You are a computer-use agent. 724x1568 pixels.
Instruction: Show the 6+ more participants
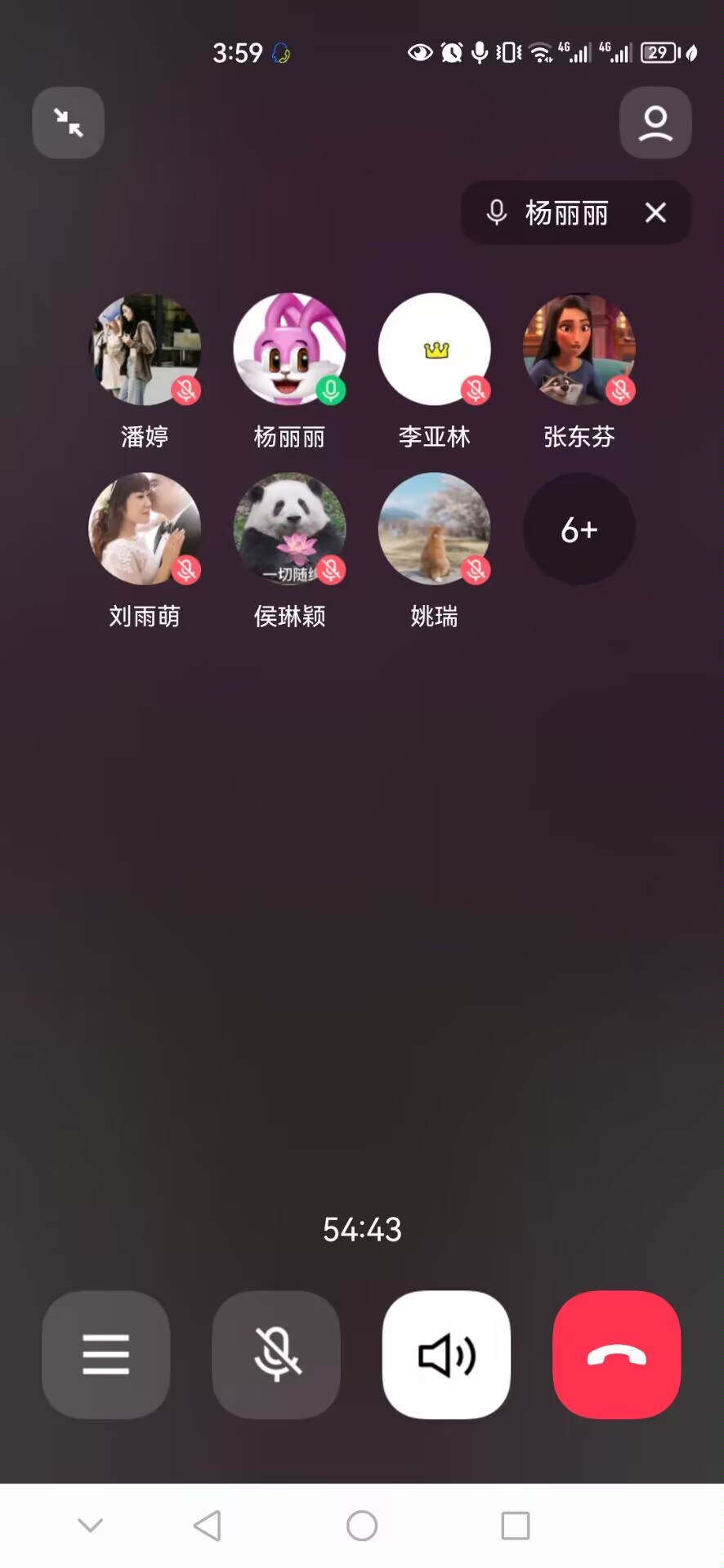tap(579, 529)
